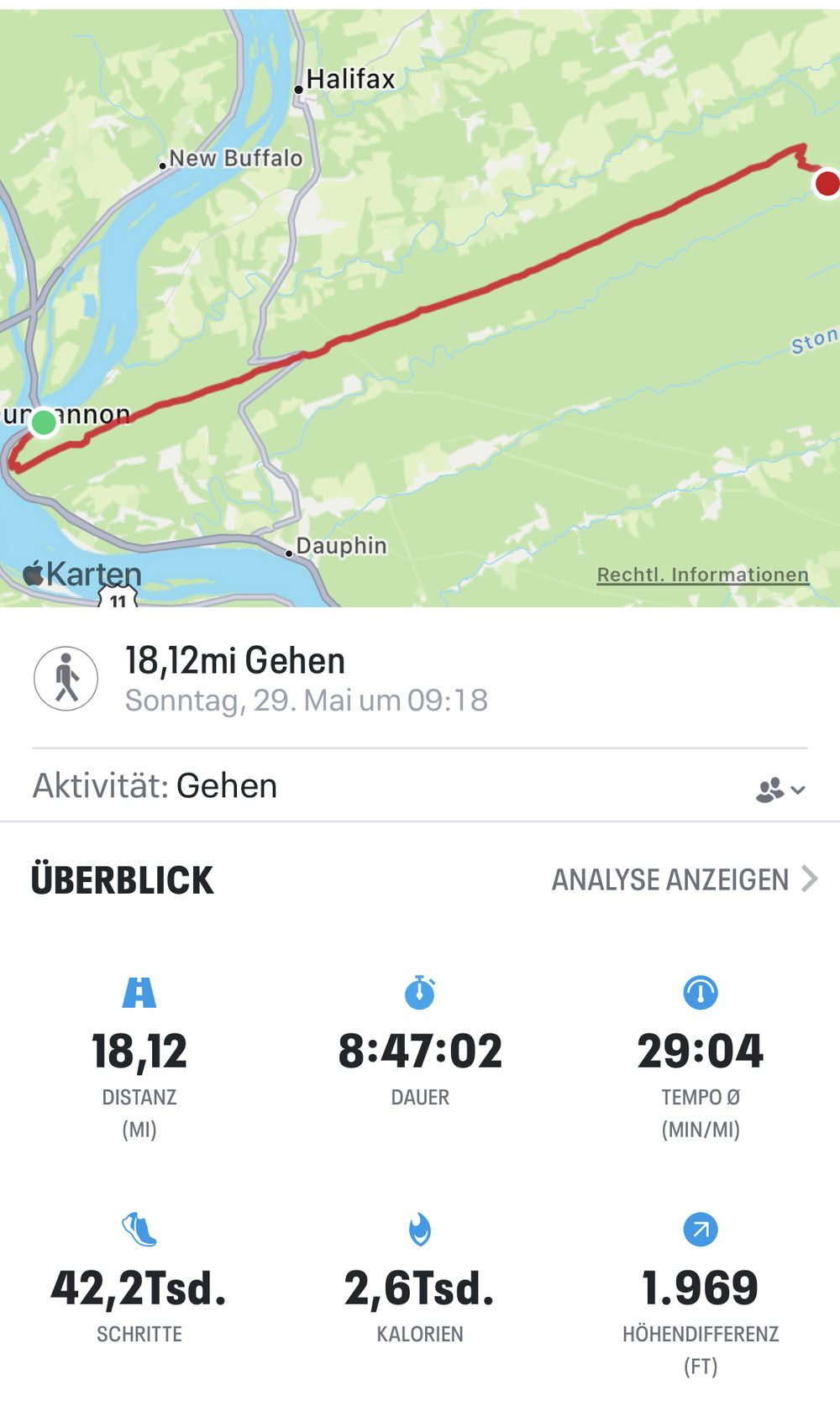Open the ANALYSE ANZEIGEN details
Image resolution: width=840 pixels, height=1401 pixels.
(684, 879)
